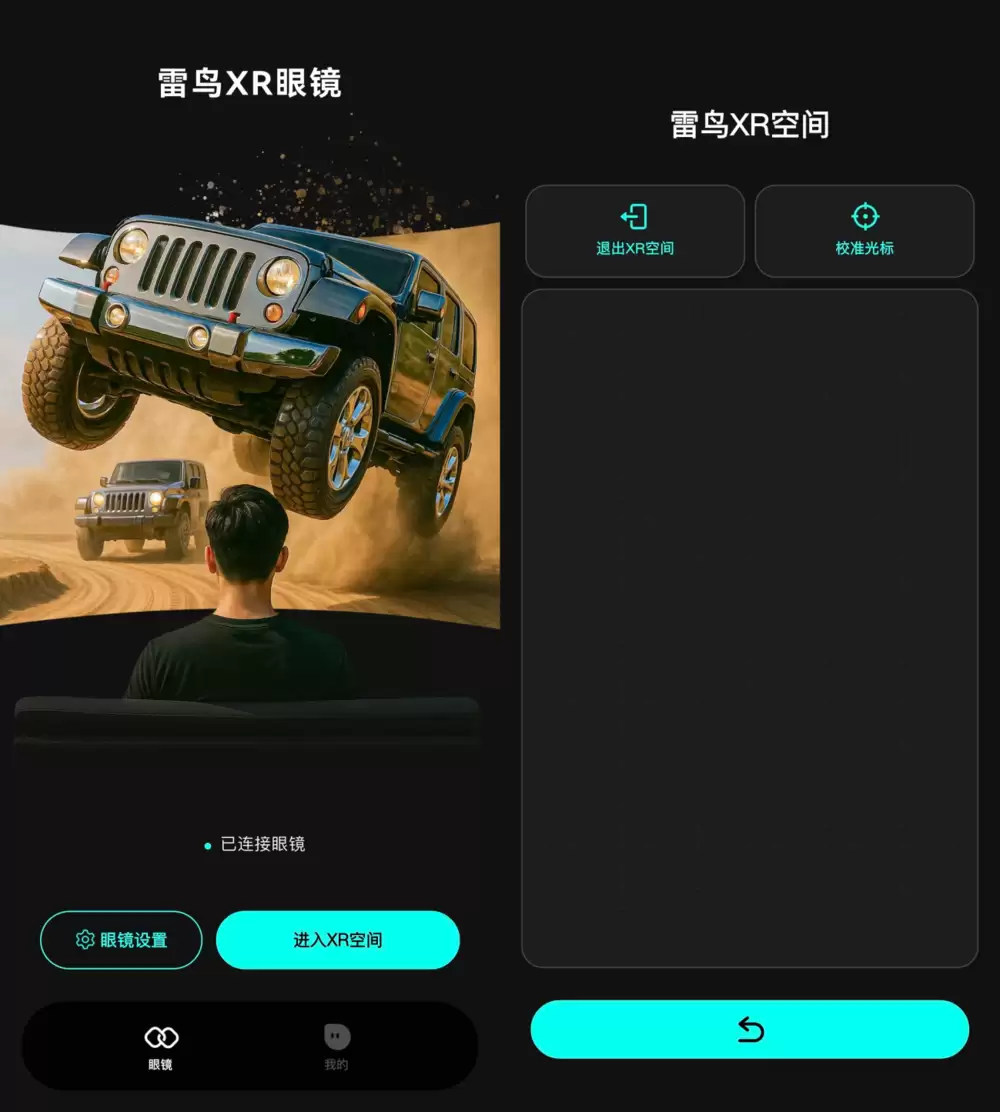The image size is (1000, 1112).
Task: Tap the back arrow button
Action: pos(749,1029)
